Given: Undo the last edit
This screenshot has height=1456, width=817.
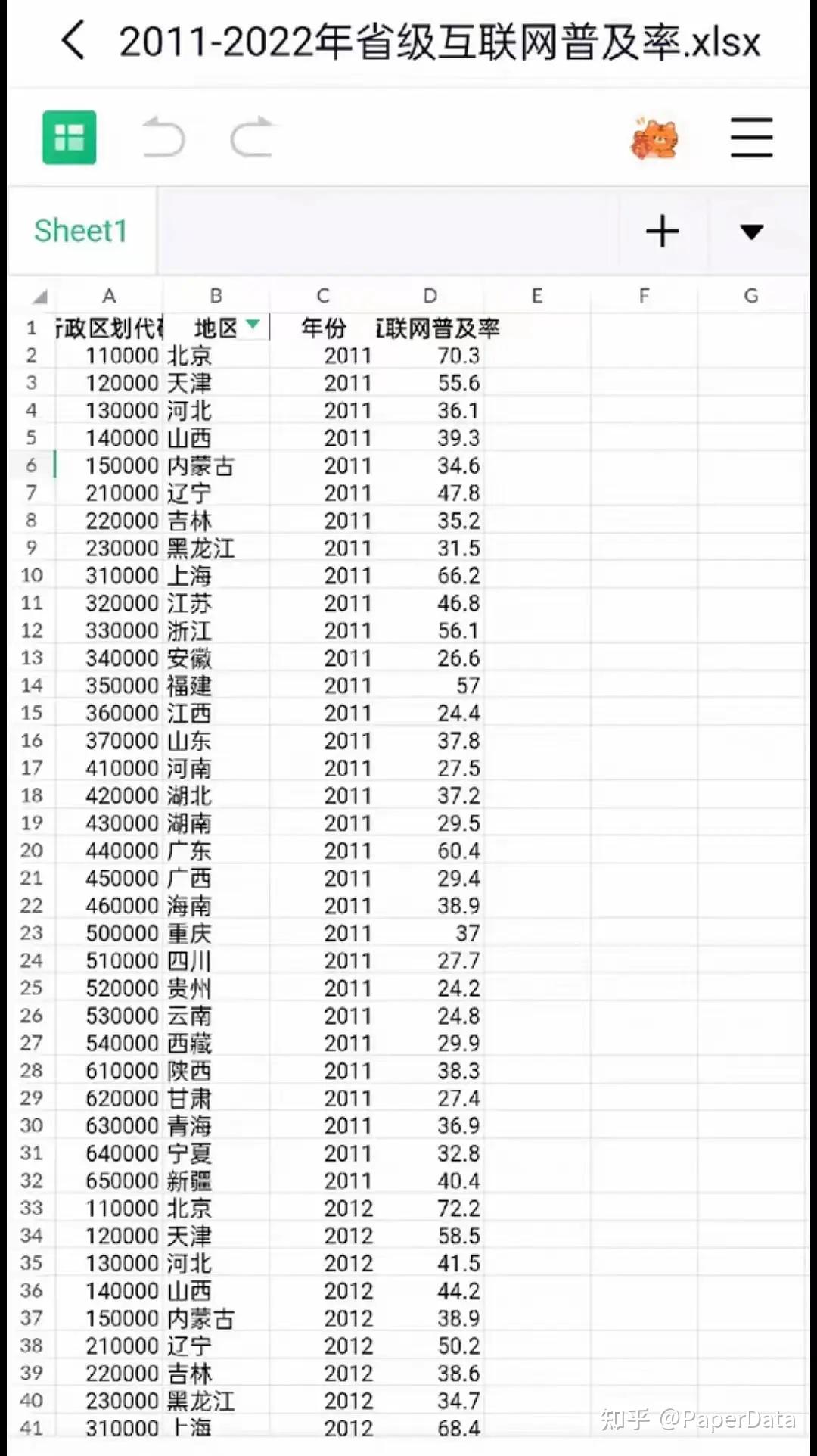Looking at the screenshot, I should pos(163,137).
